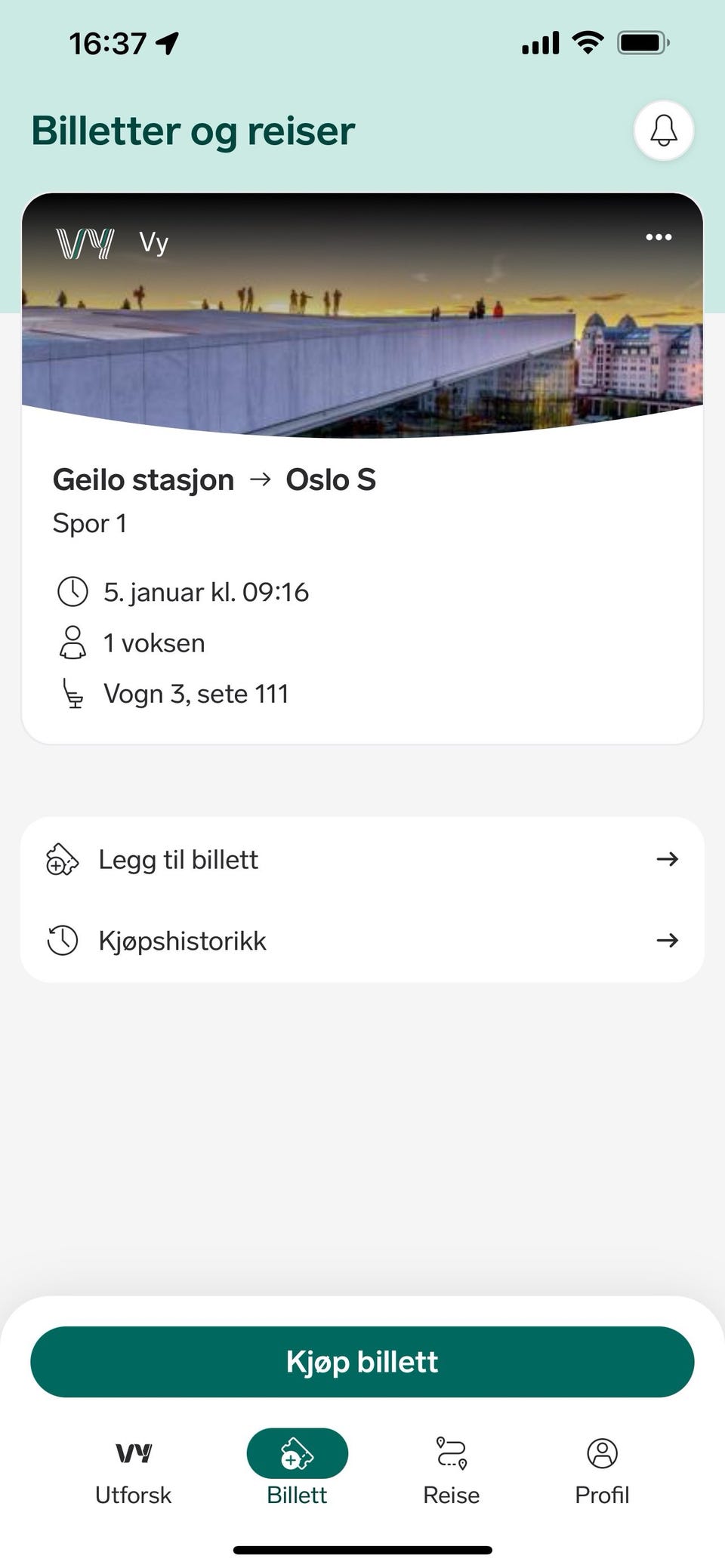
Task: Click the clock icon beside departure time
Action: click(72, 592)
